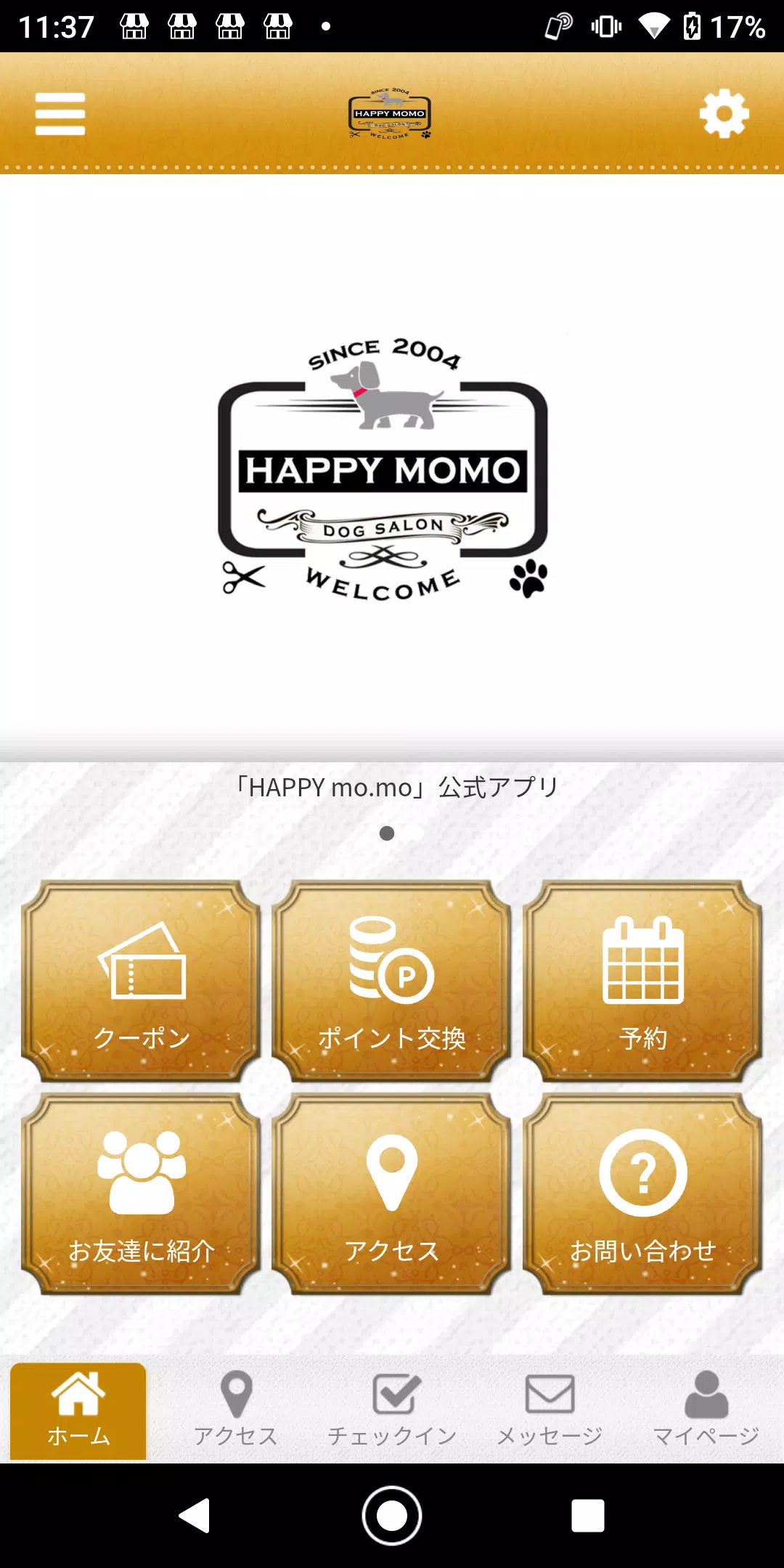Select お友達に紹介 tile
Viewport: 784px width, 1568px height.
tap(142, 1194)
